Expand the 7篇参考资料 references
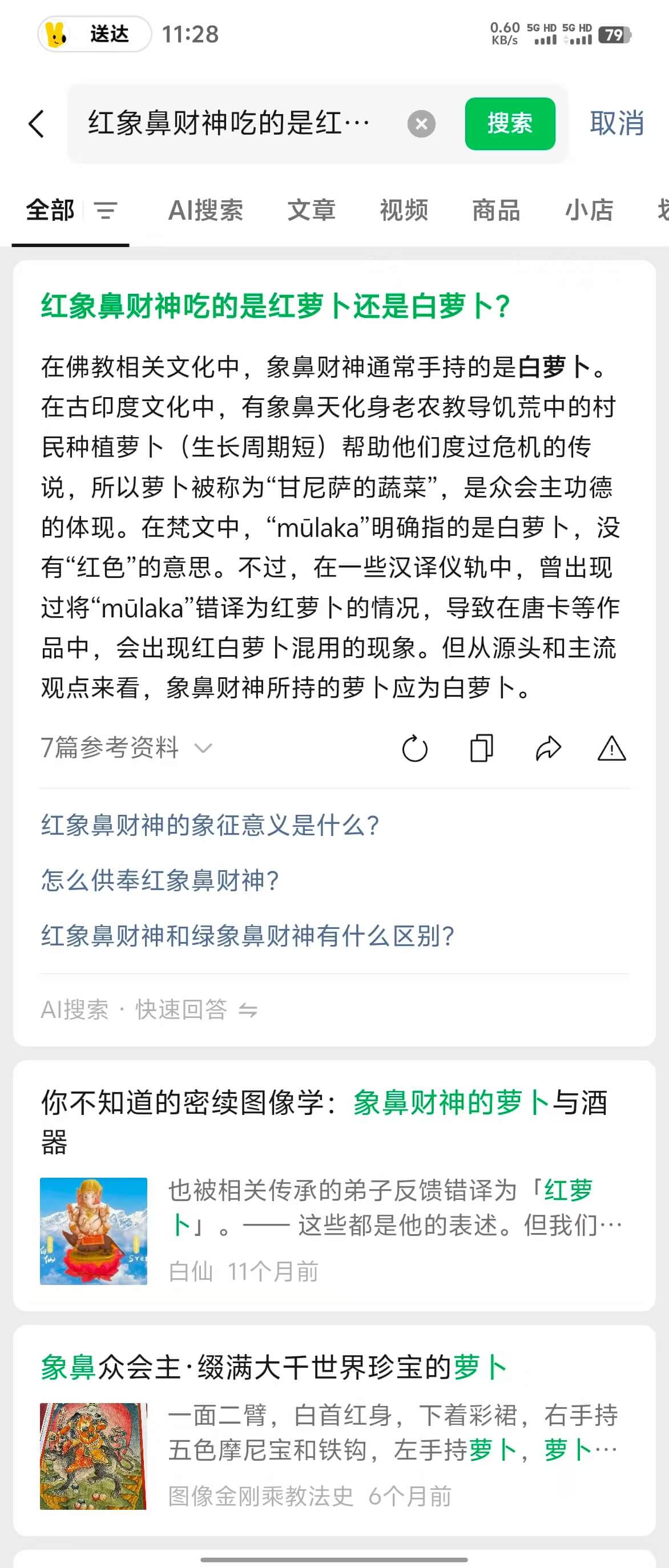669x1568 pixels. click(x=126, y=748)
